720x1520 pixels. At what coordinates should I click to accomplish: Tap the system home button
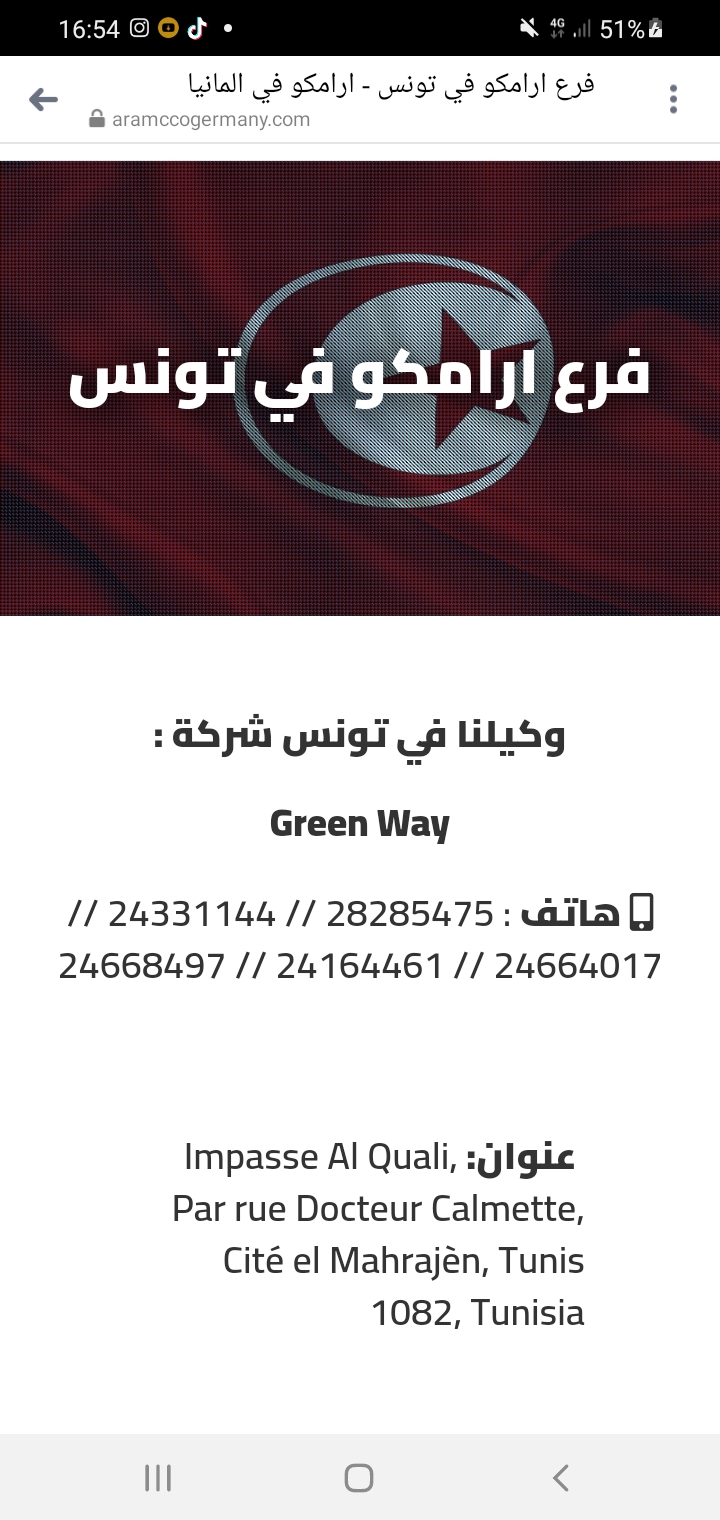coord(359,1478)
